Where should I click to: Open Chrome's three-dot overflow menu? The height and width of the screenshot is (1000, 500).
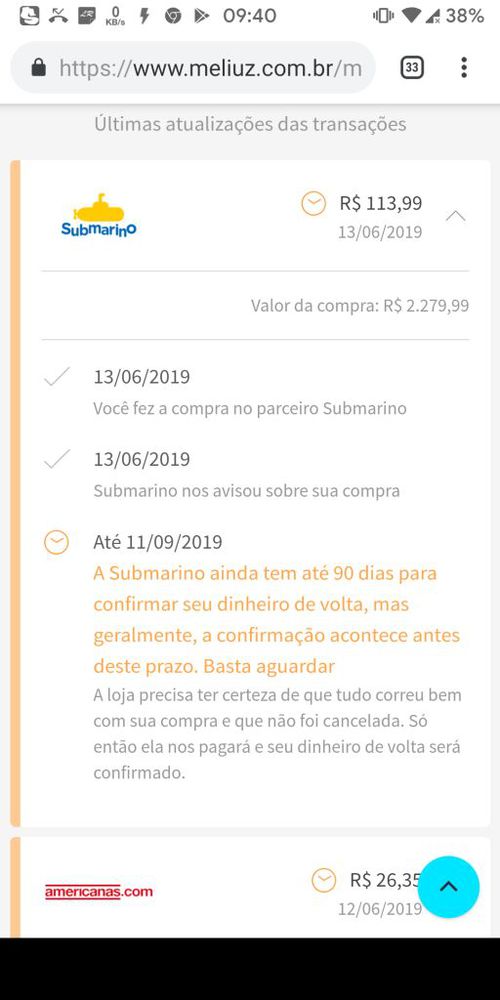click(x=464, y=68)
